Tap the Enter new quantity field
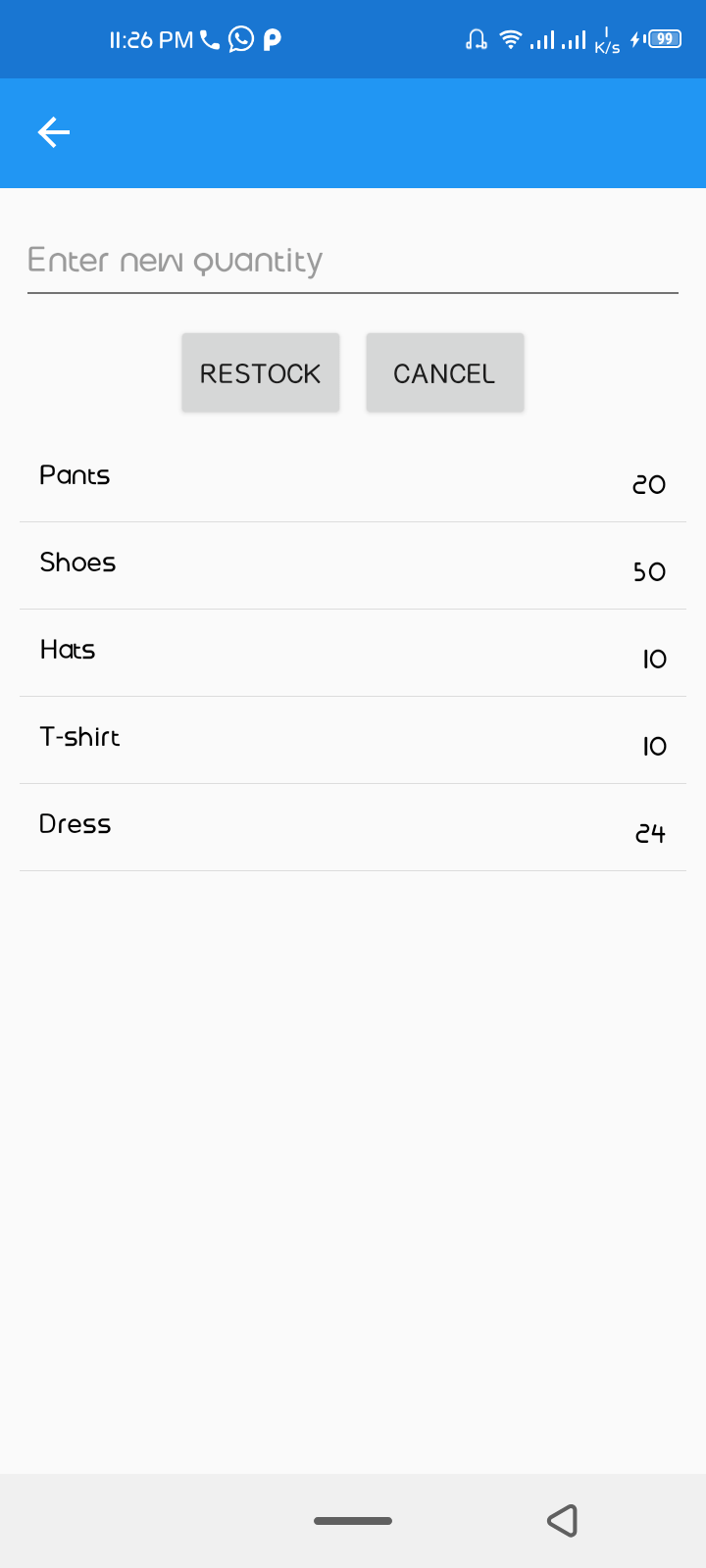The height and width of the screenshot is (1568, 706). pyautogui.click(x=353, y=260)
